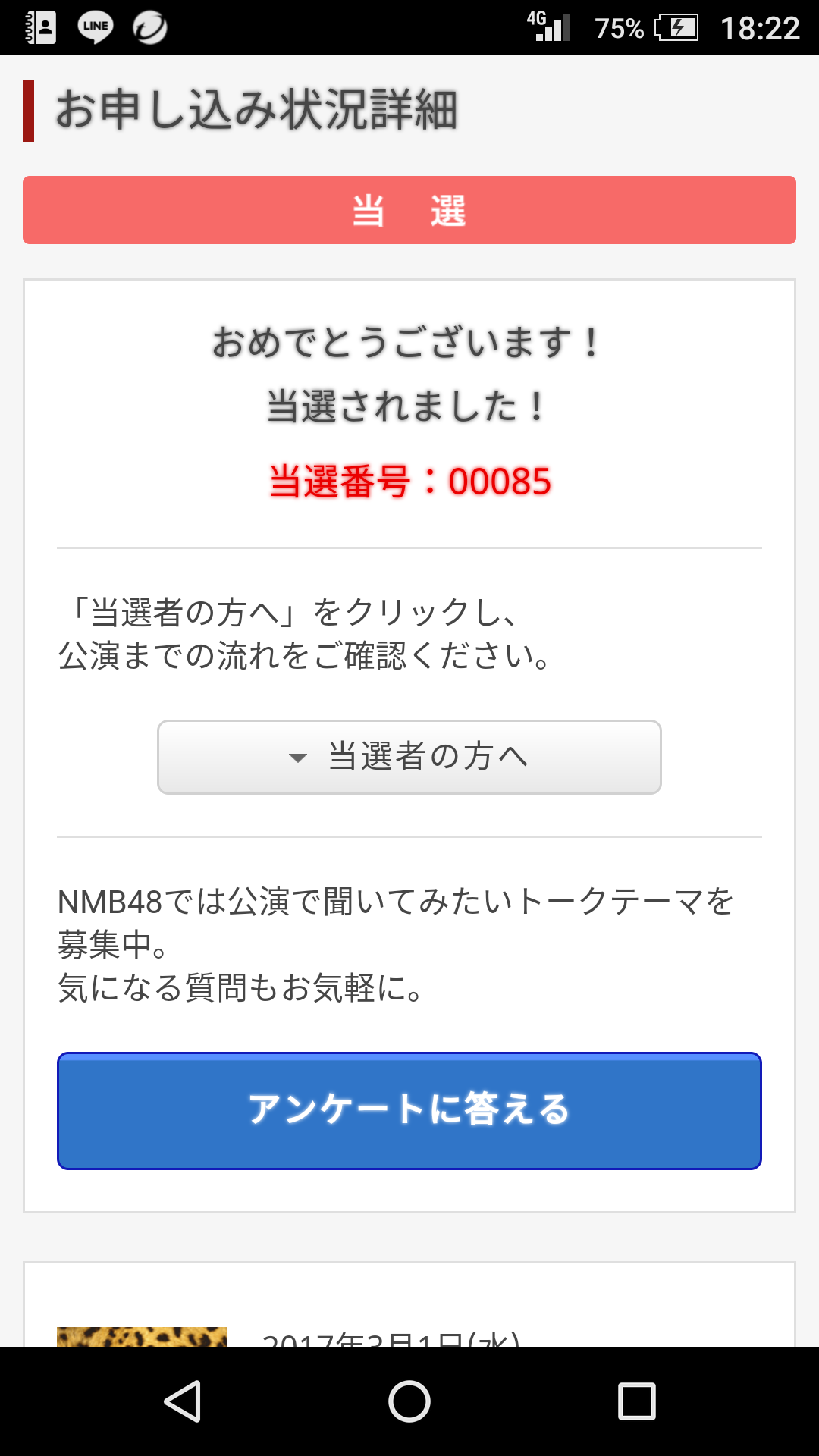Return to the home screen
819x1456 pixels.
coord(409,1401)
